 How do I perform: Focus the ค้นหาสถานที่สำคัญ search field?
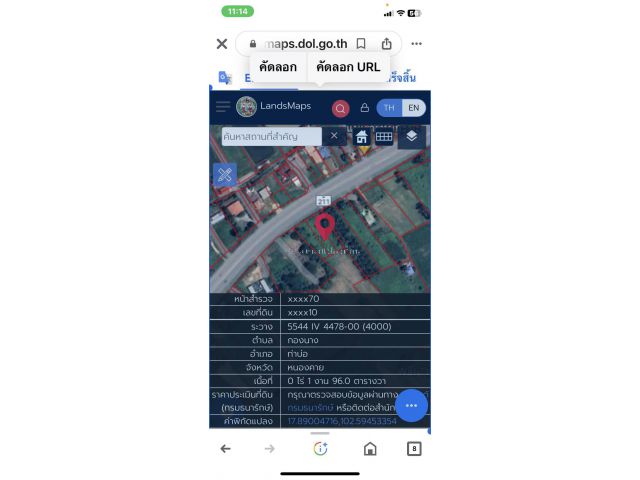270,136
